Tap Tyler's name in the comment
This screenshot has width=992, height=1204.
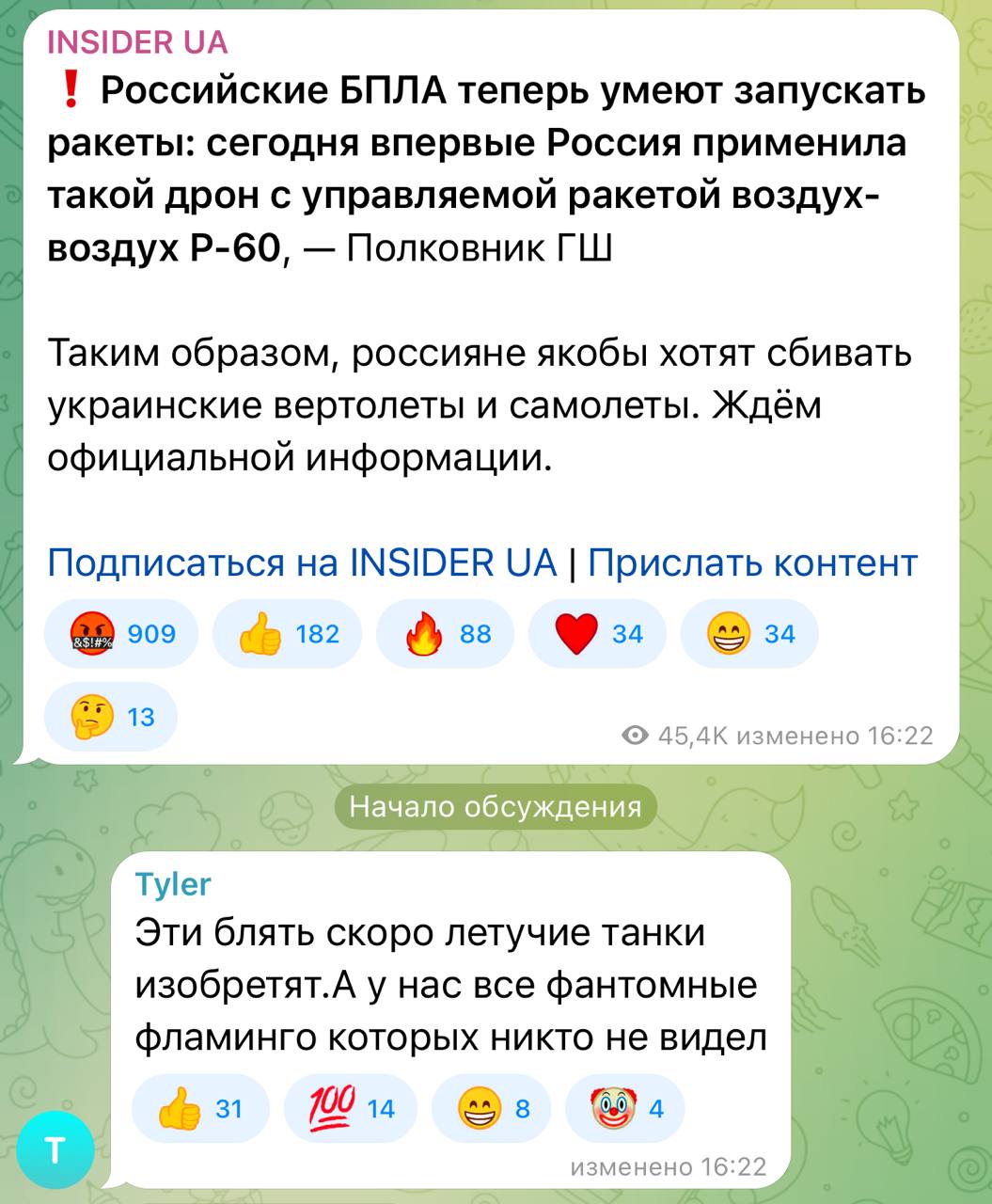(x=173, y=884)
